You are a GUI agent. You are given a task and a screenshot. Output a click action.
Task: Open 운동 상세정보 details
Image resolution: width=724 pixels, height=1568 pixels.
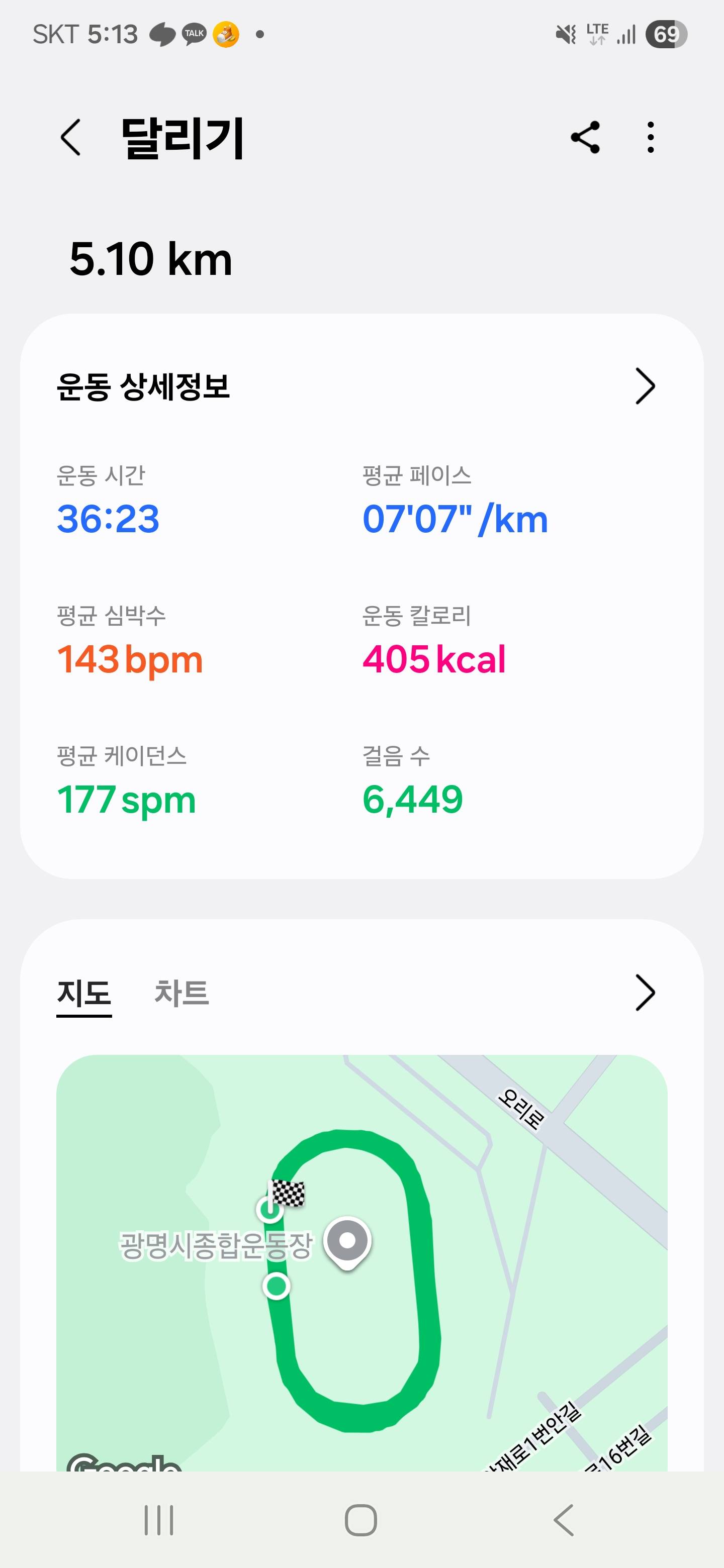point(645,386)
